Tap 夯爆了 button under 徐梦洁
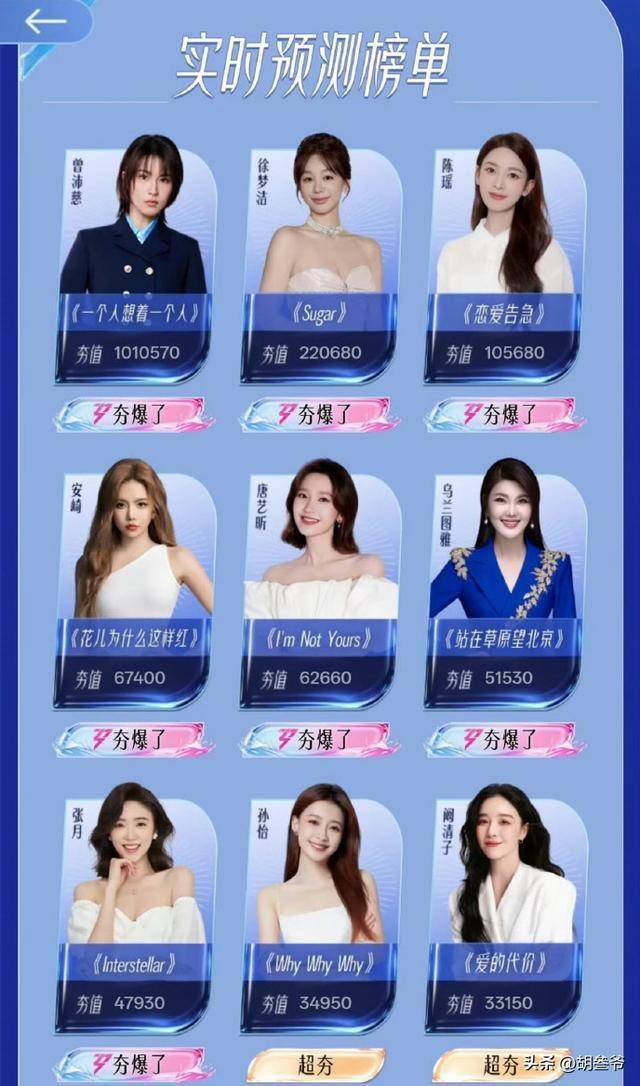Screen dimensions: 640x1086 click(319, 414)
